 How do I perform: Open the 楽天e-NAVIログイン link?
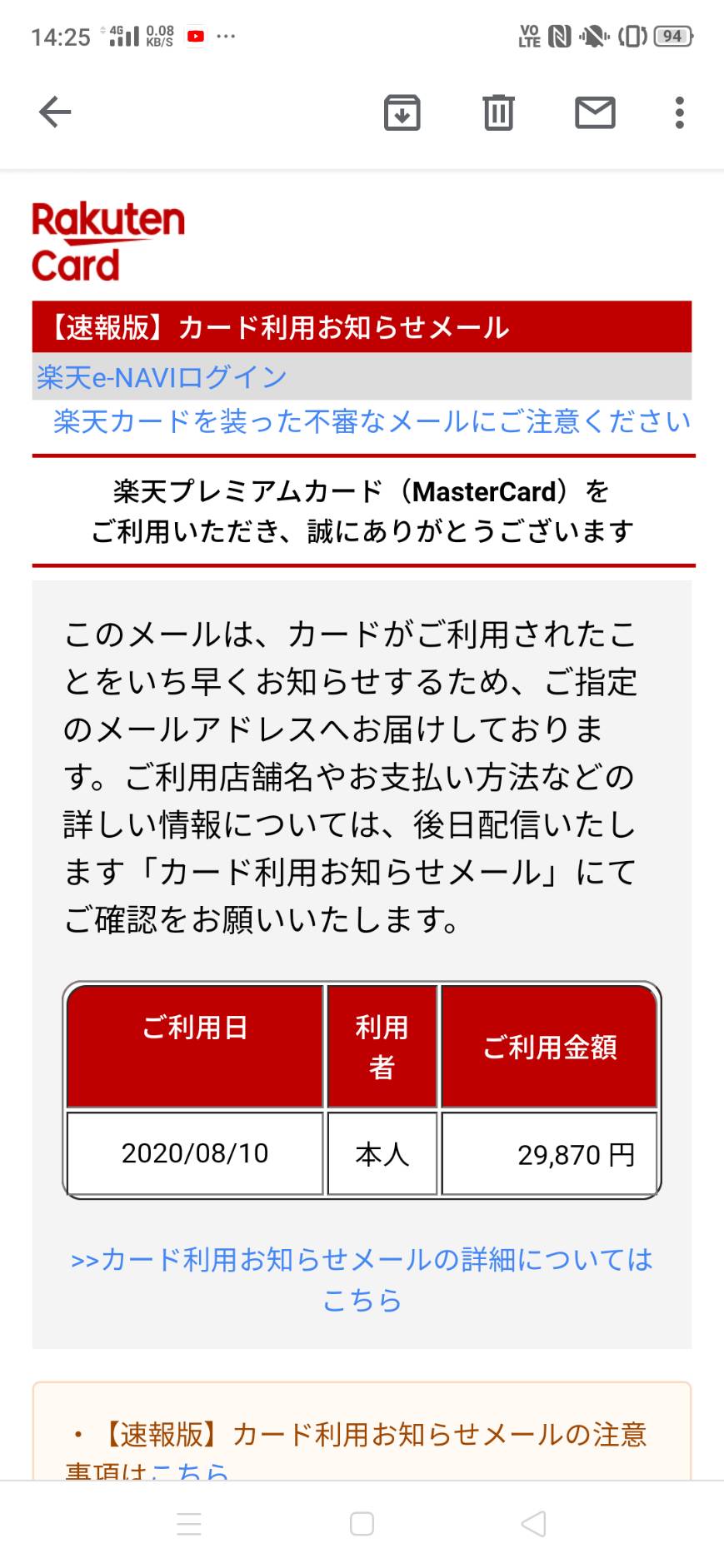(162, 377)
